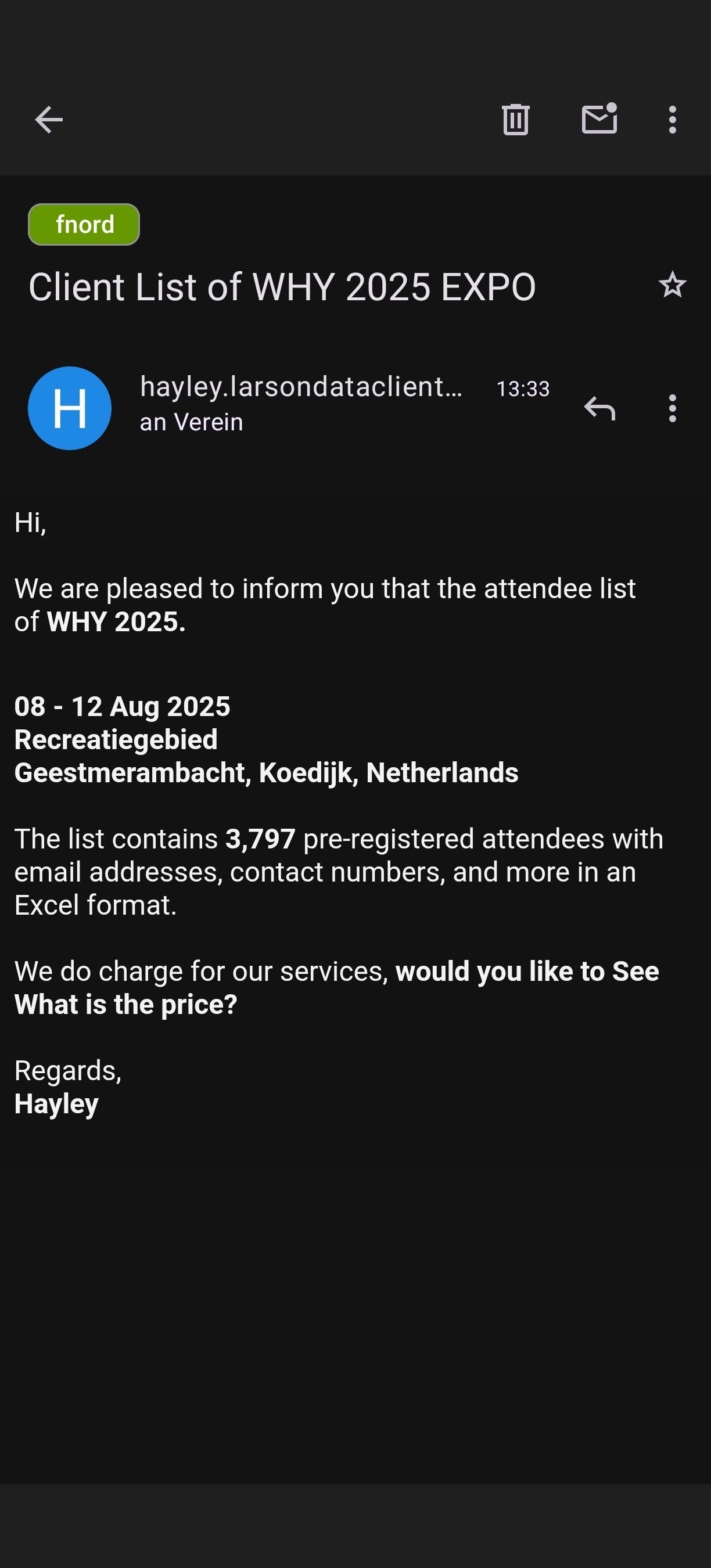
Task: Tap the fnord label chip
Action: tap(84, 225)
